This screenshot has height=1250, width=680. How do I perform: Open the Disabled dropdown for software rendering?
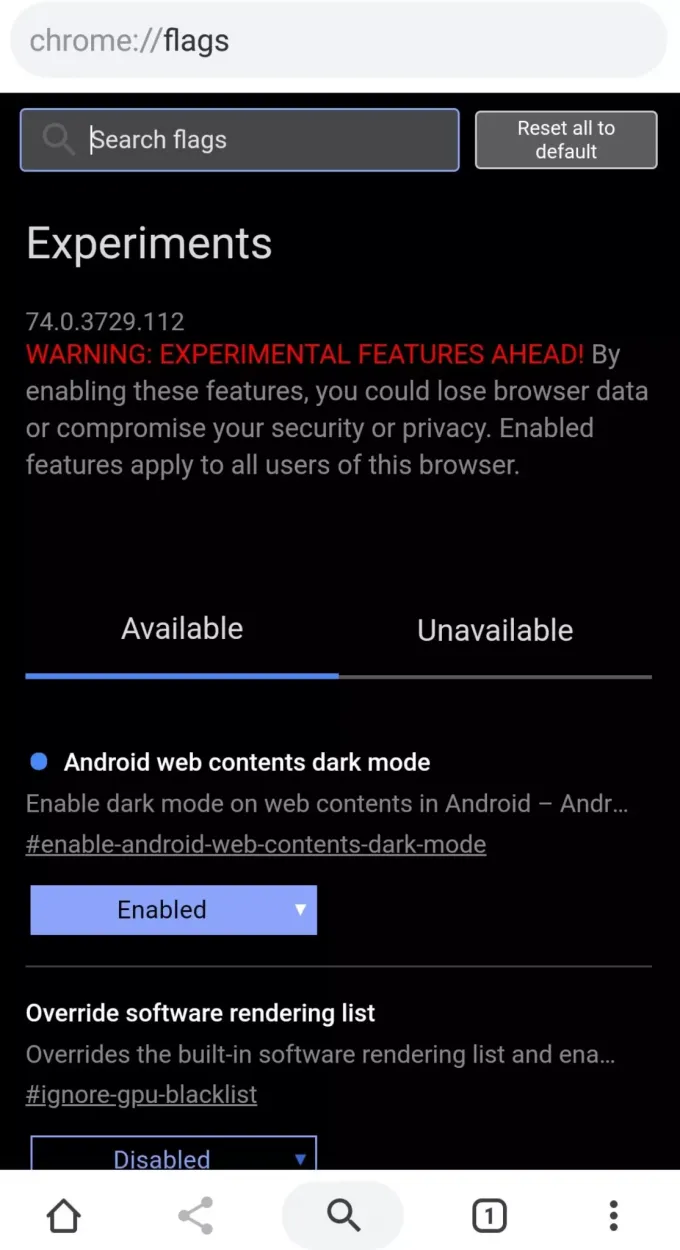coord(174,1155)
